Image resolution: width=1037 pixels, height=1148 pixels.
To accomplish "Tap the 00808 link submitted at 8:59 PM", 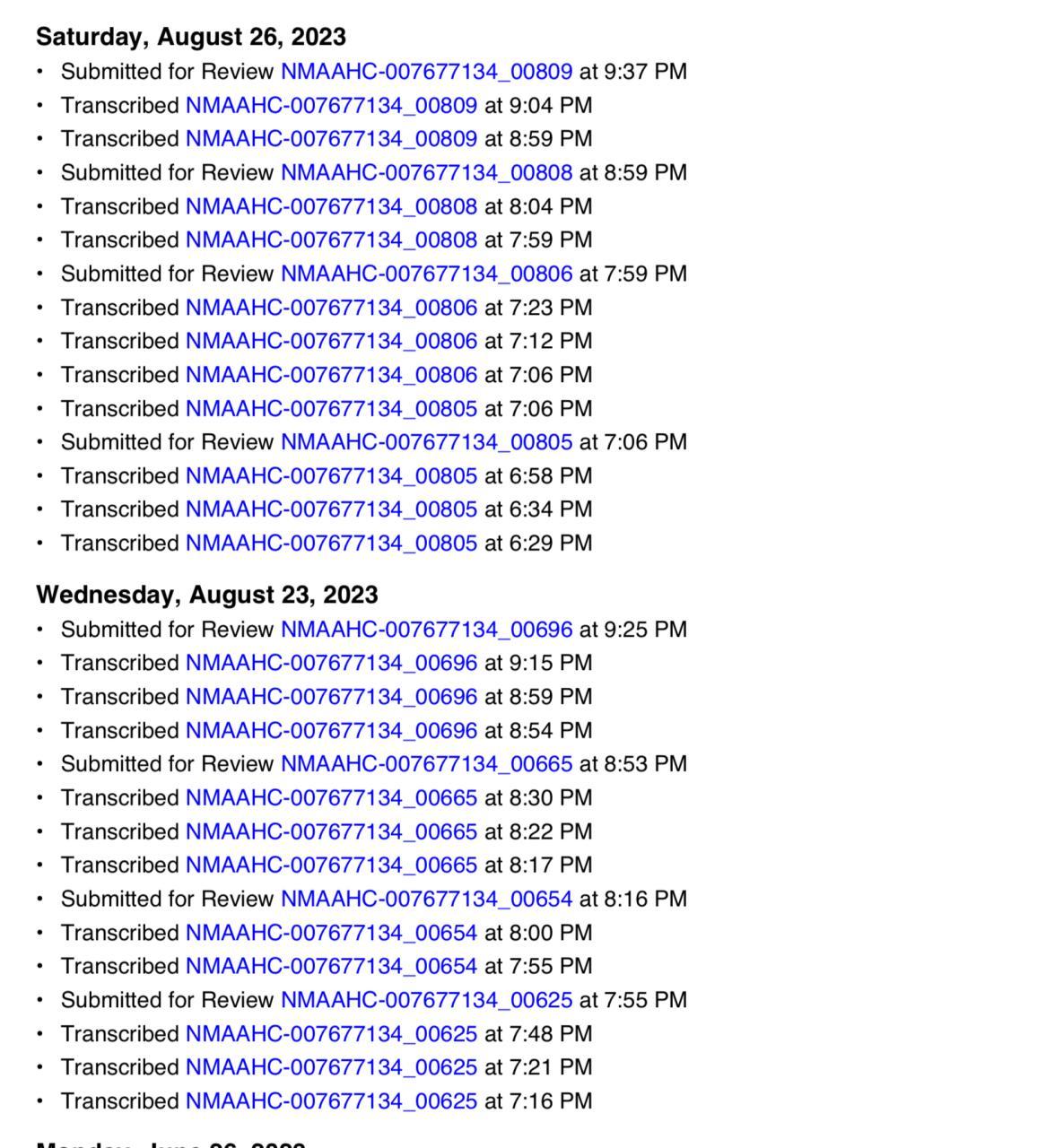I will click(x=426, y=172).
